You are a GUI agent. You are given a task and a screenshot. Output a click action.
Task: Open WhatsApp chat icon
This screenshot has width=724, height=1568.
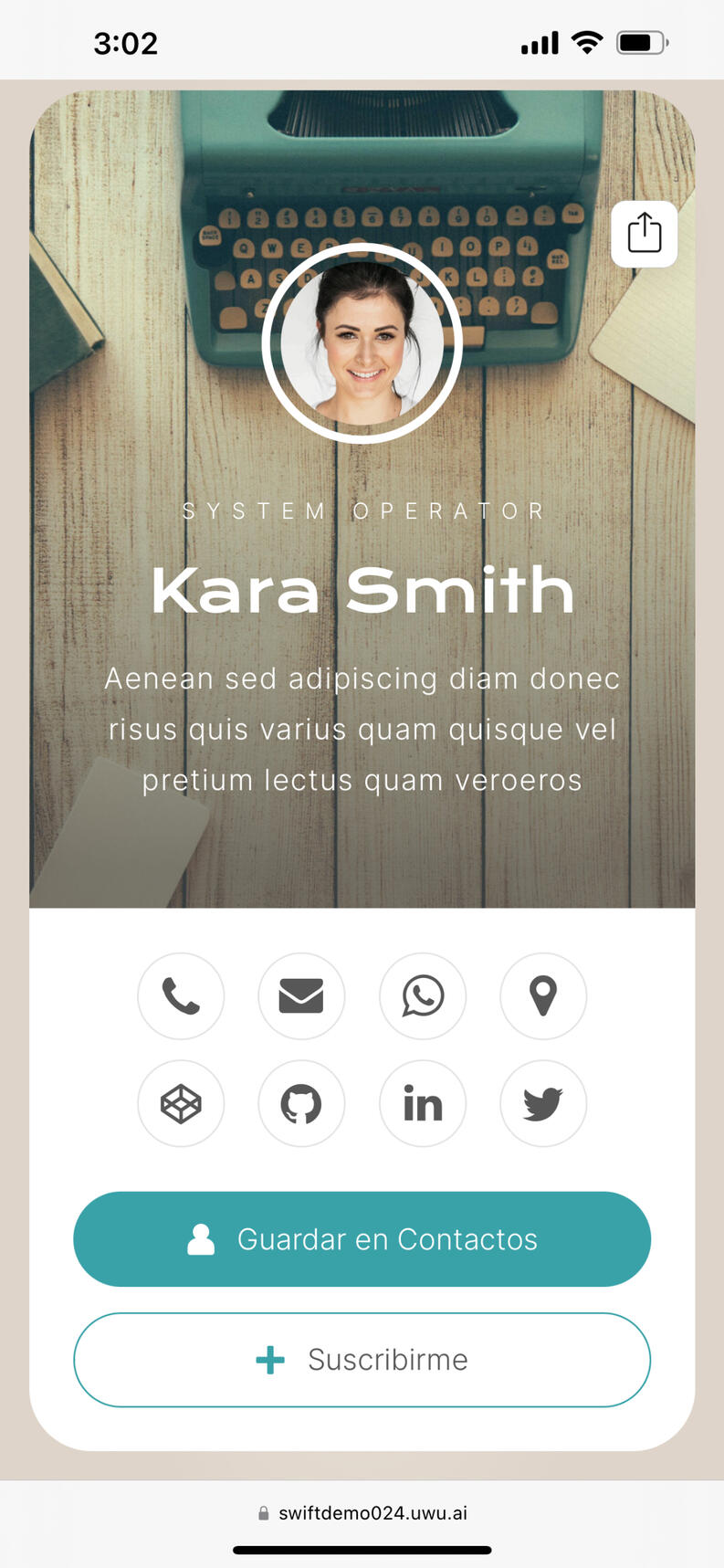(x=423, y=995)
